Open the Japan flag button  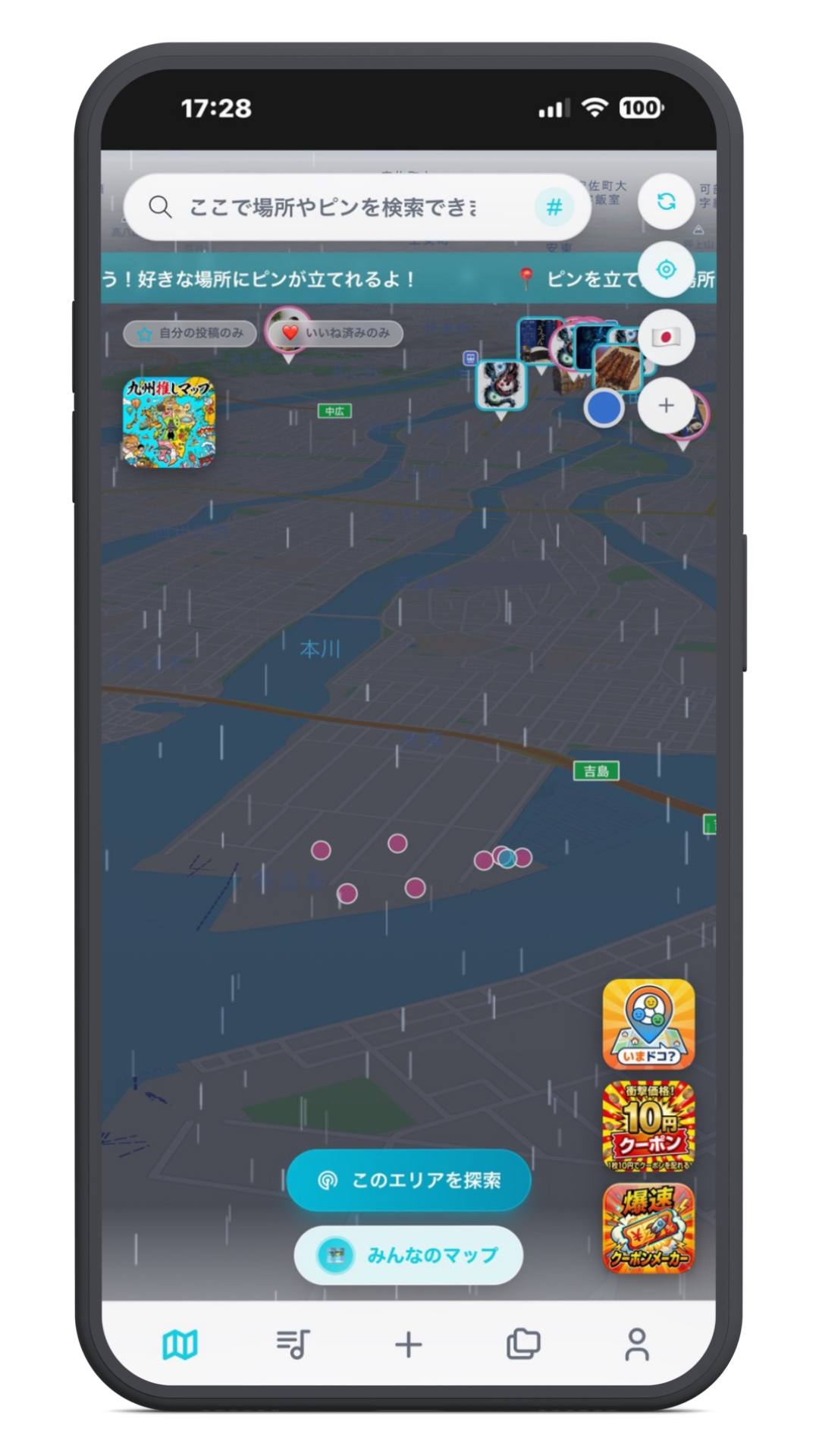pyautogui.click(x=666, y=337)
